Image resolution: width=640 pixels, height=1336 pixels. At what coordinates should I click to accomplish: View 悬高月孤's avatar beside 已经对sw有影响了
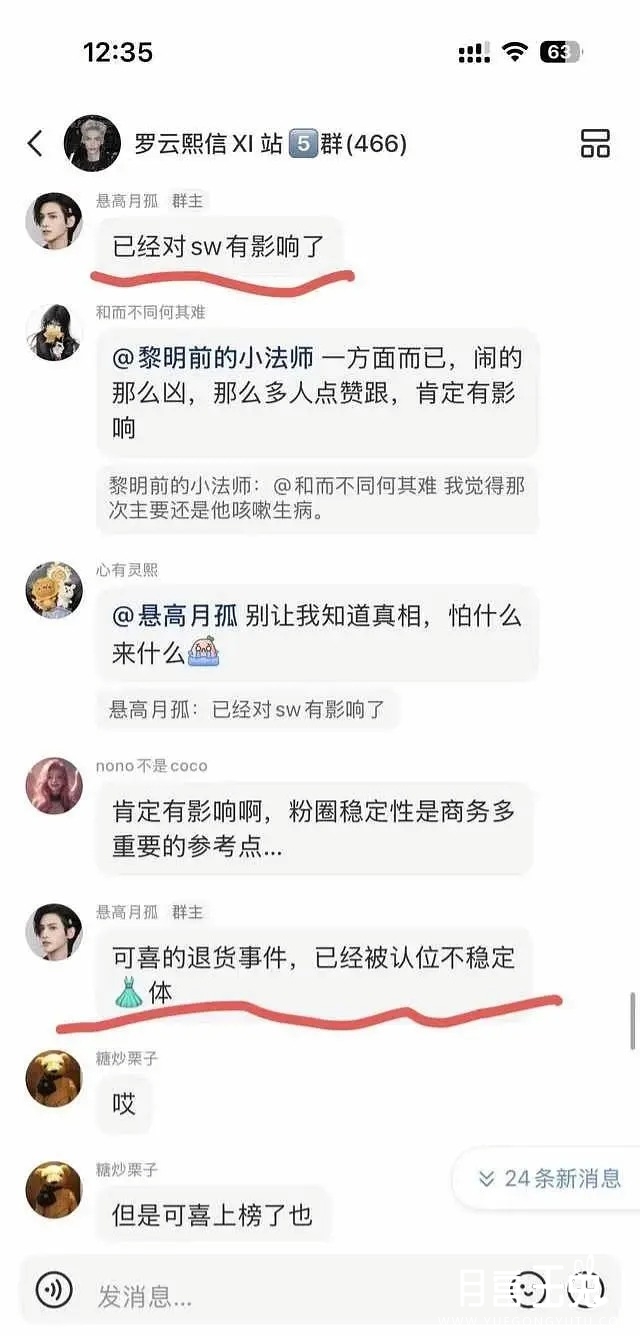point(53,221)
